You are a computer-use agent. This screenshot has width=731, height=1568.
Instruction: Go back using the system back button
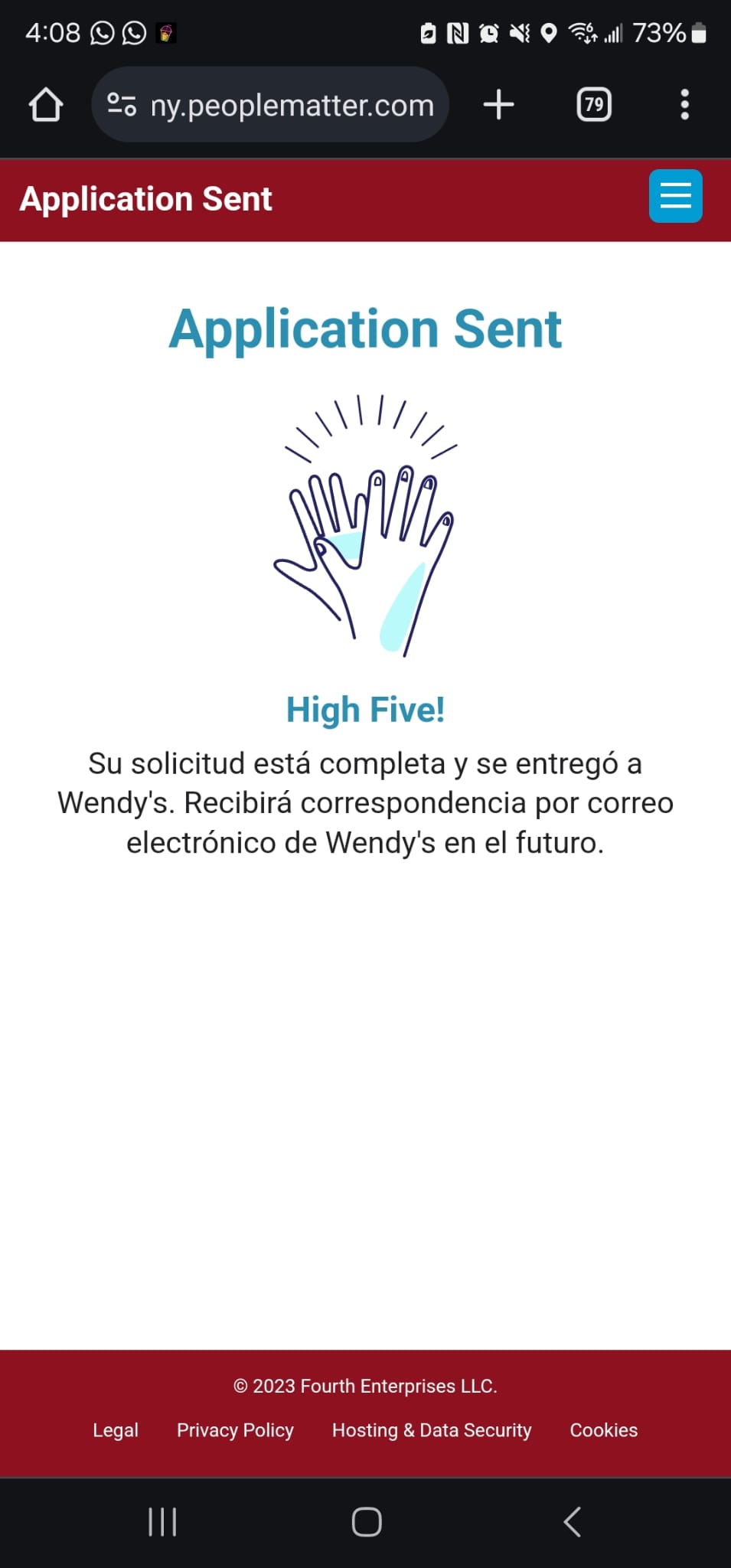[x=573, y=1522]
